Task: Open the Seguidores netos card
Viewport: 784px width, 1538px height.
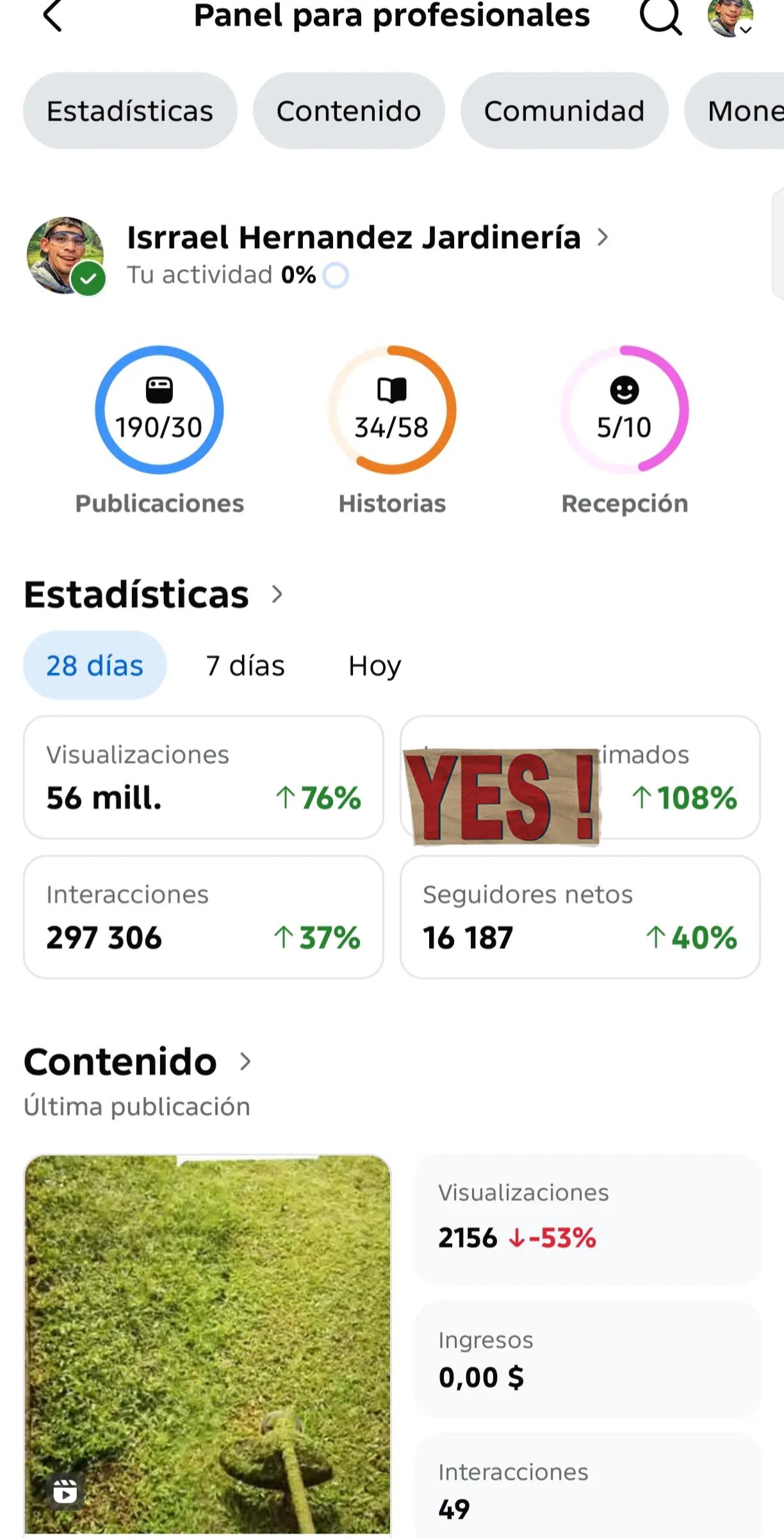Action: pyautogui.click(x=580, y=917)
